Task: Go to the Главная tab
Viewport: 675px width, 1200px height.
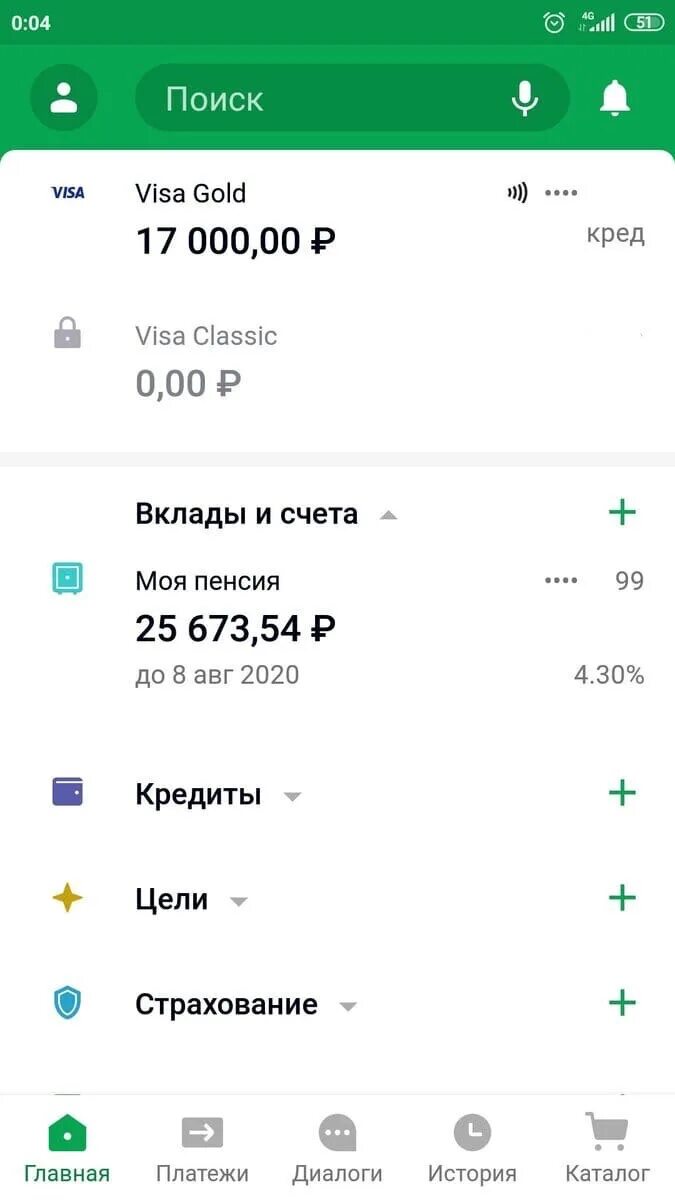Action: coord(67,1150)
